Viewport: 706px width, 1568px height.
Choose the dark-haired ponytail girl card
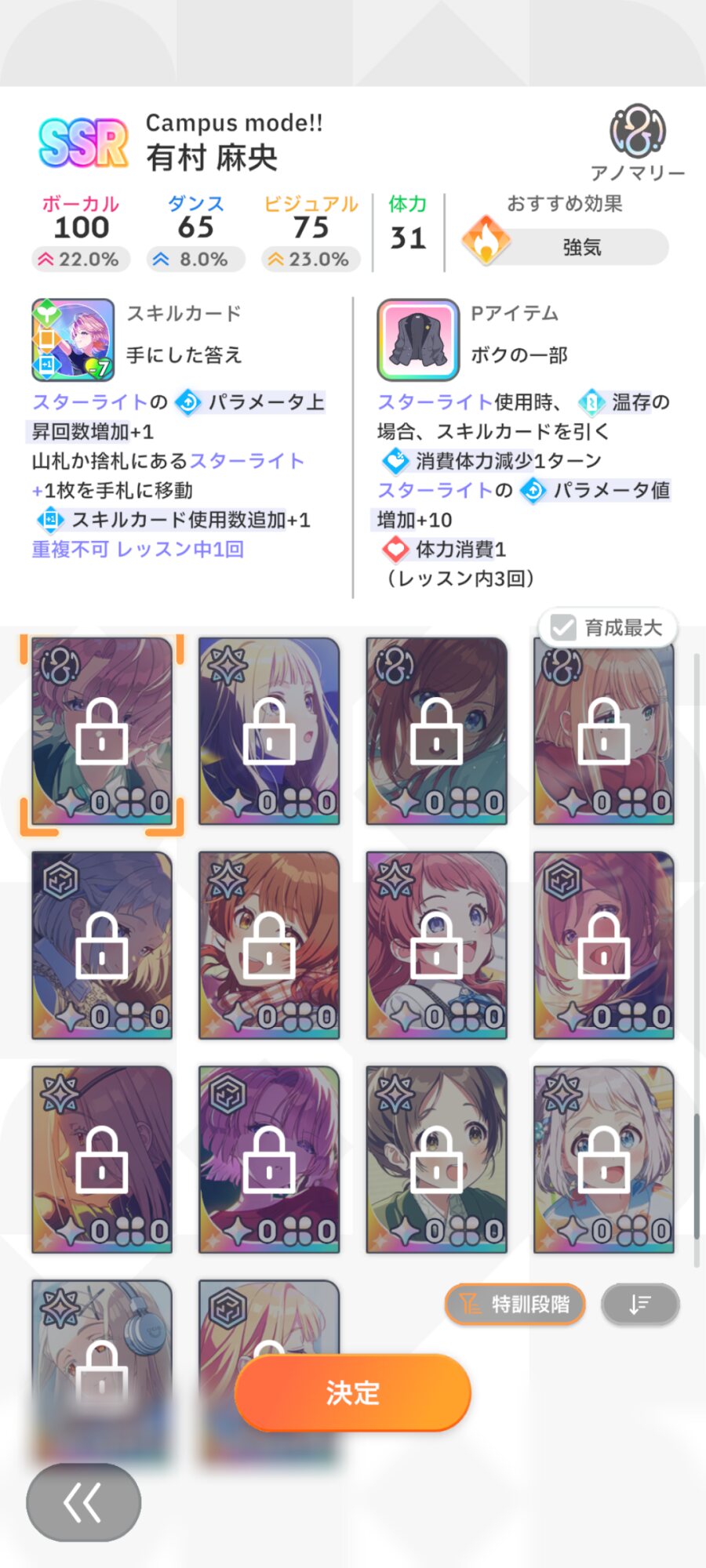436,1159
